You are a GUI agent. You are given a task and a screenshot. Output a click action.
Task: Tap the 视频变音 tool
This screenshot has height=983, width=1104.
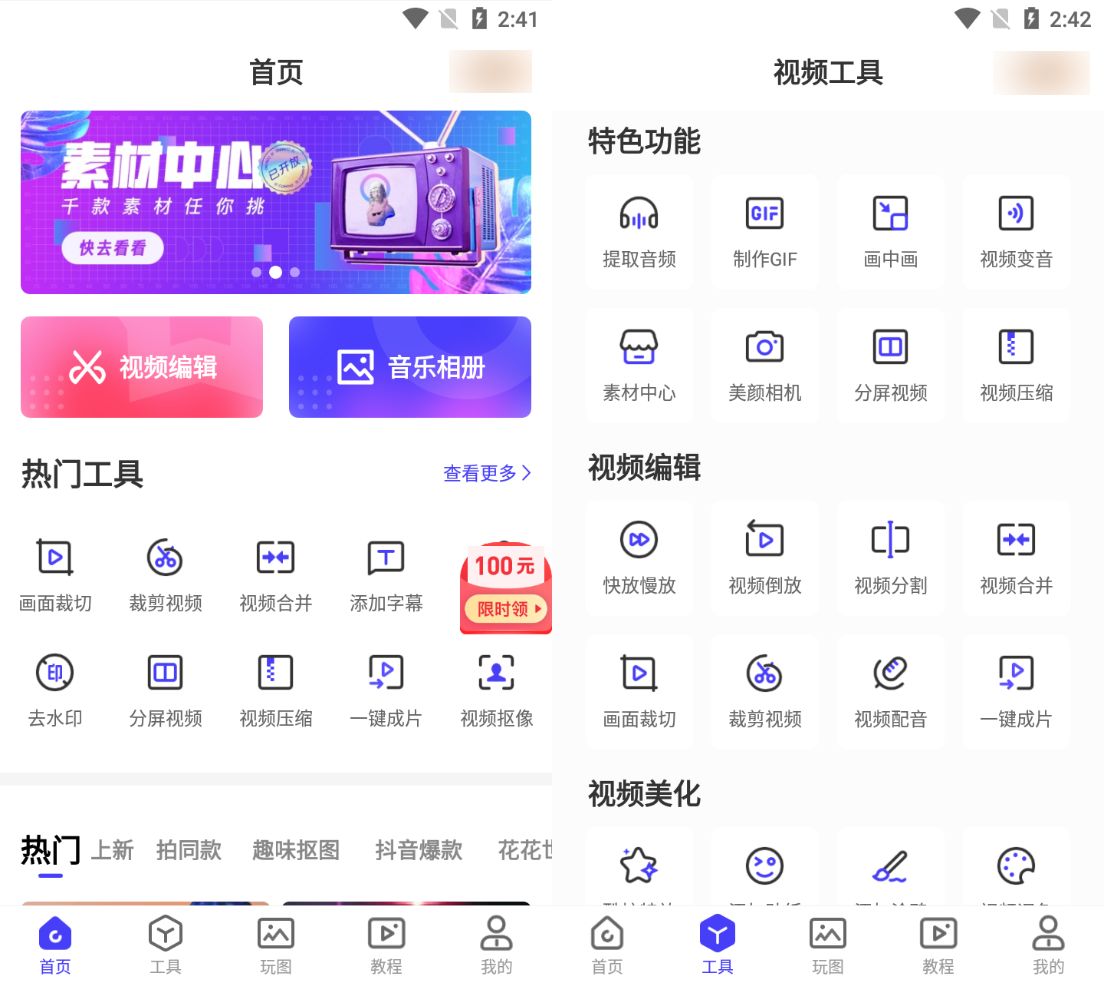(x=1016, y=231)
